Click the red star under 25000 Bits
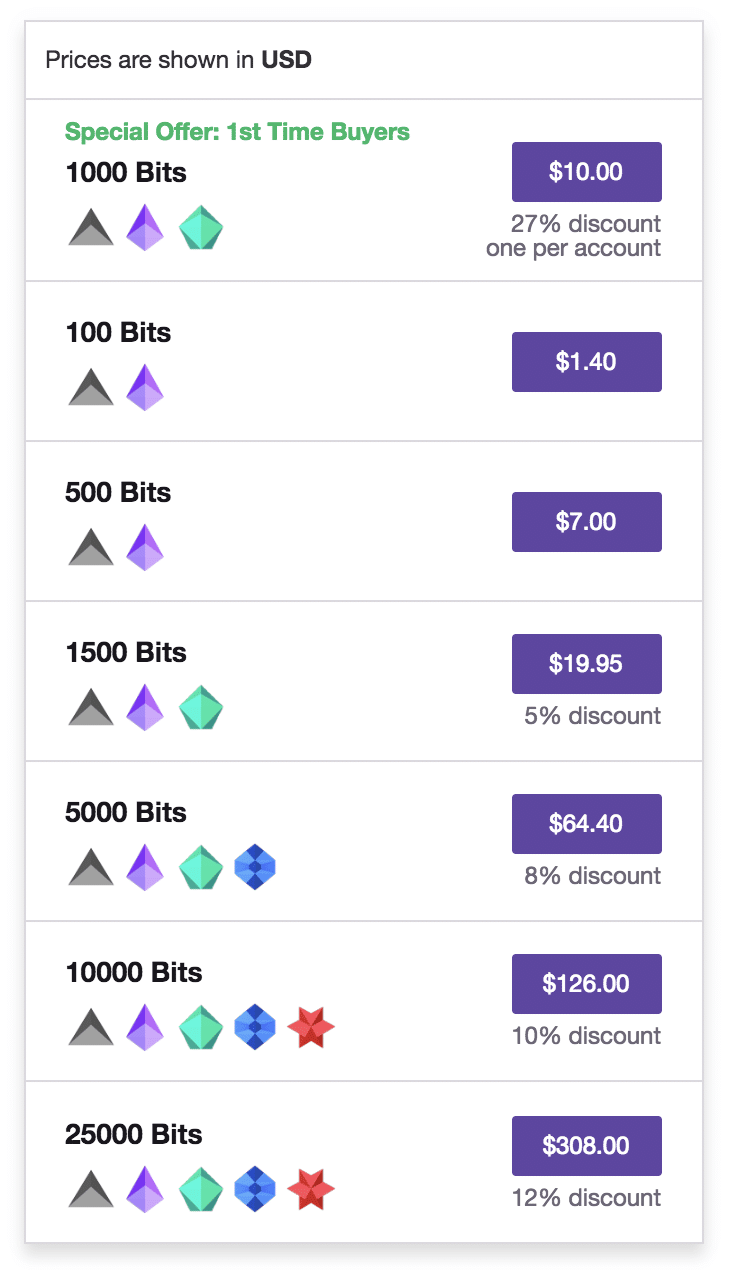 click(x=310, y=1189)
